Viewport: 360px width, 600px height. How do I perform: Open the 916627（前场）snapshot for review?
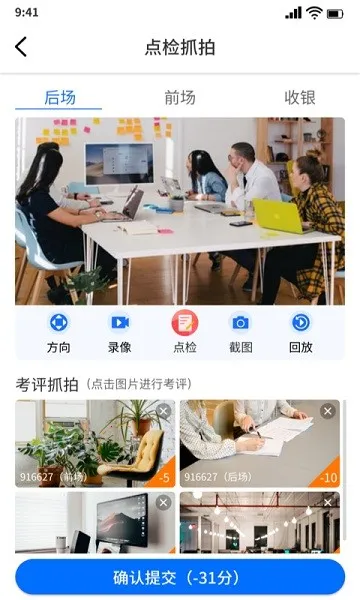tap(95, 443)
